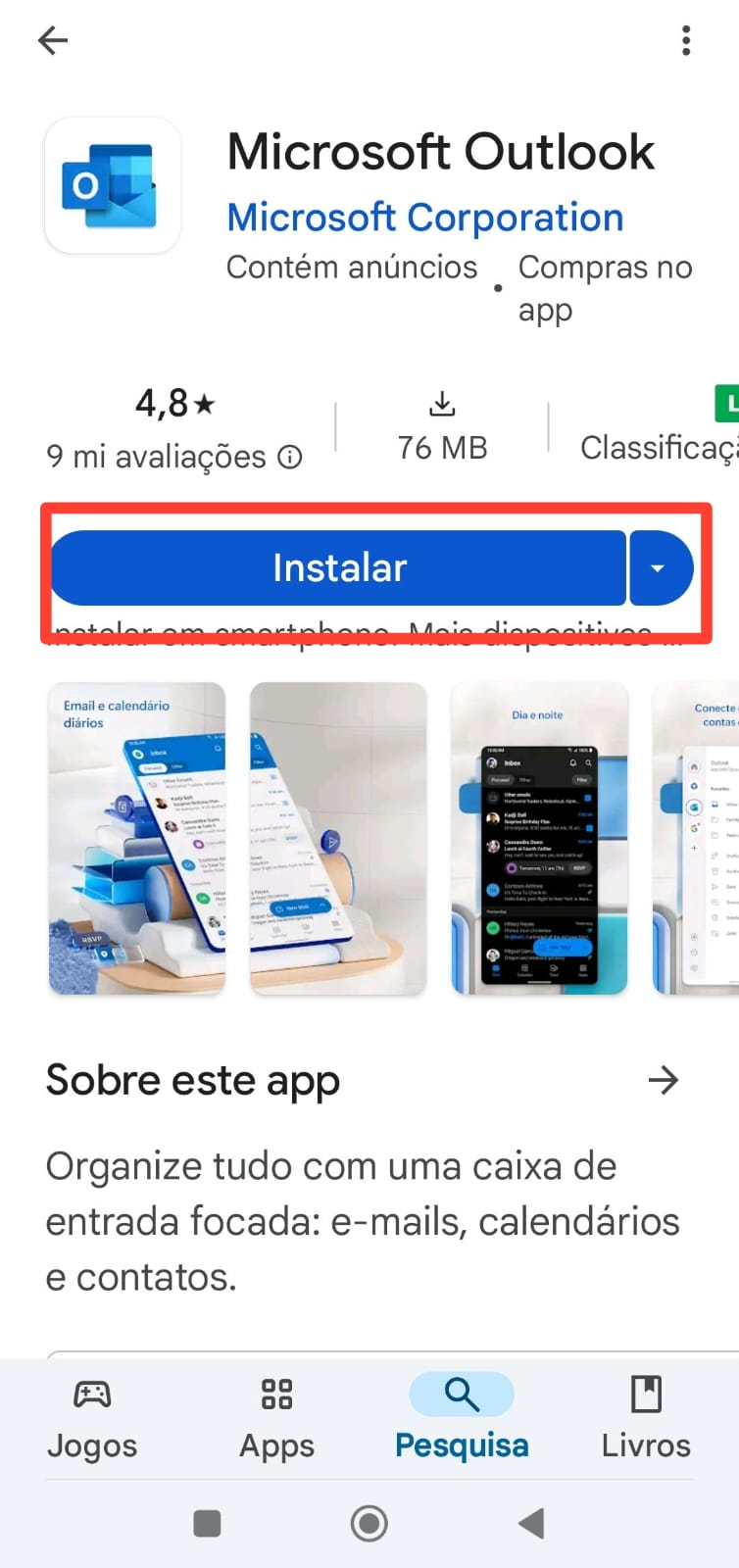
Task: Tap the Instalar button
Action: pos(338,567)
